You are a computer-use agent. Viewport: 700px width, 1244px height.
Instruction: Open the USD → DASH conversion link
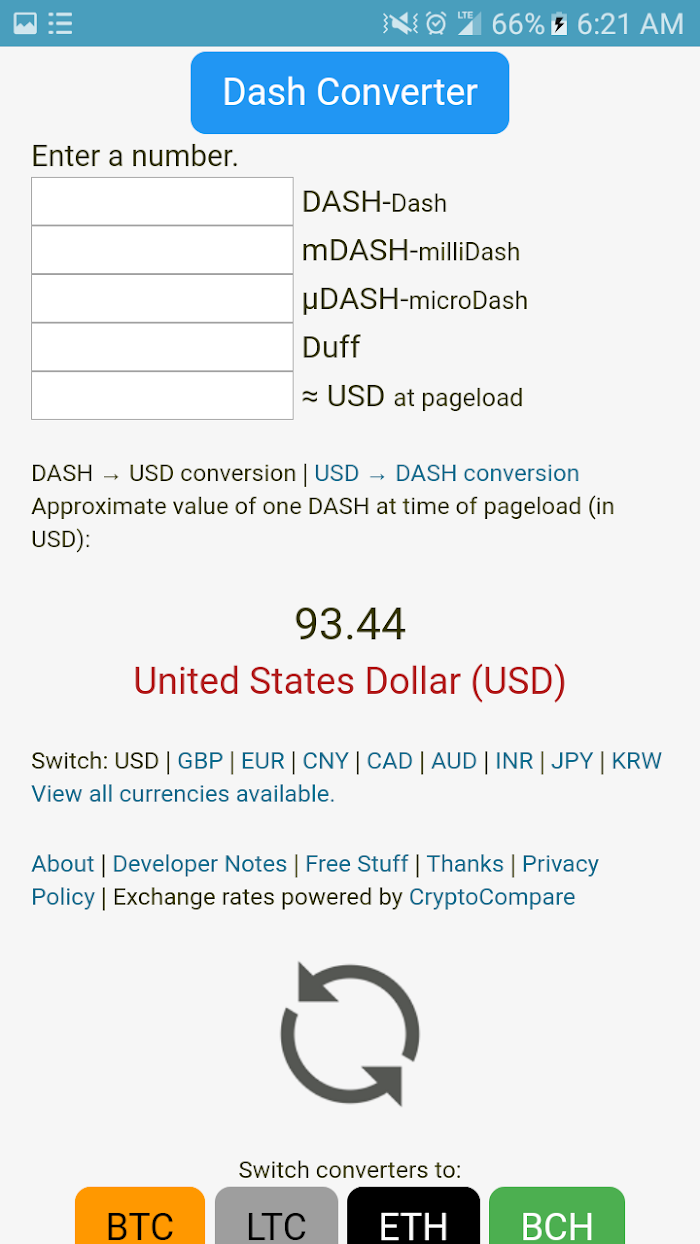point(447,473)
